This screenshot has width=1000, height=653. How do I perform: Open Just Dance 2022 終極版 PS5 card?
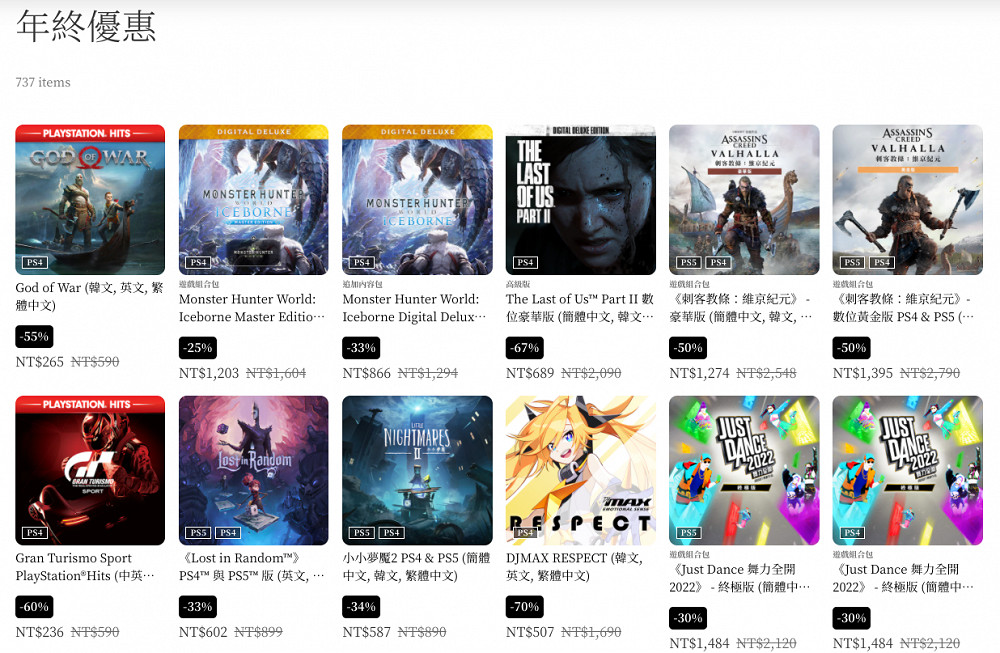(x=744, y=470)
